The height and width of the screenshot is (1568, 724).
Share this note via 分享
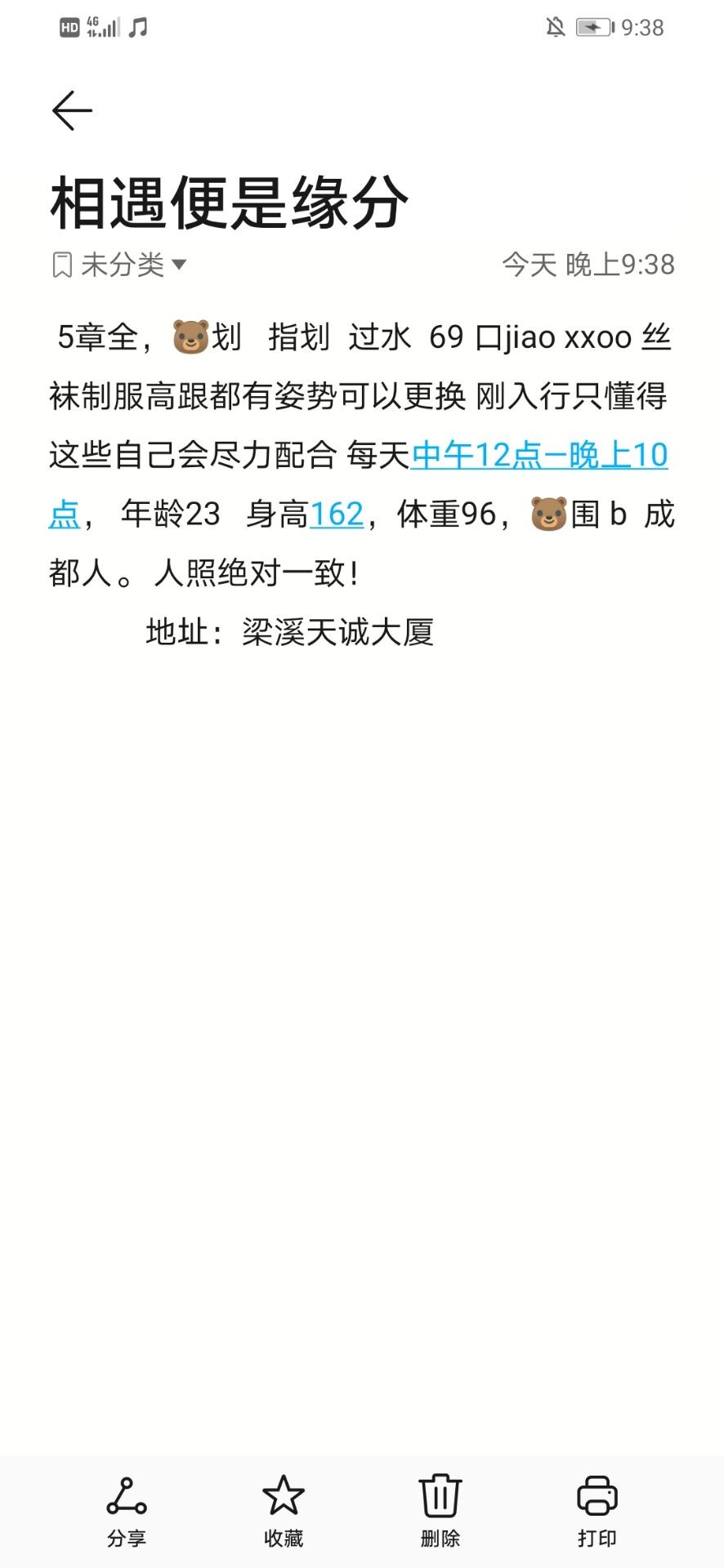point(127,1512)
